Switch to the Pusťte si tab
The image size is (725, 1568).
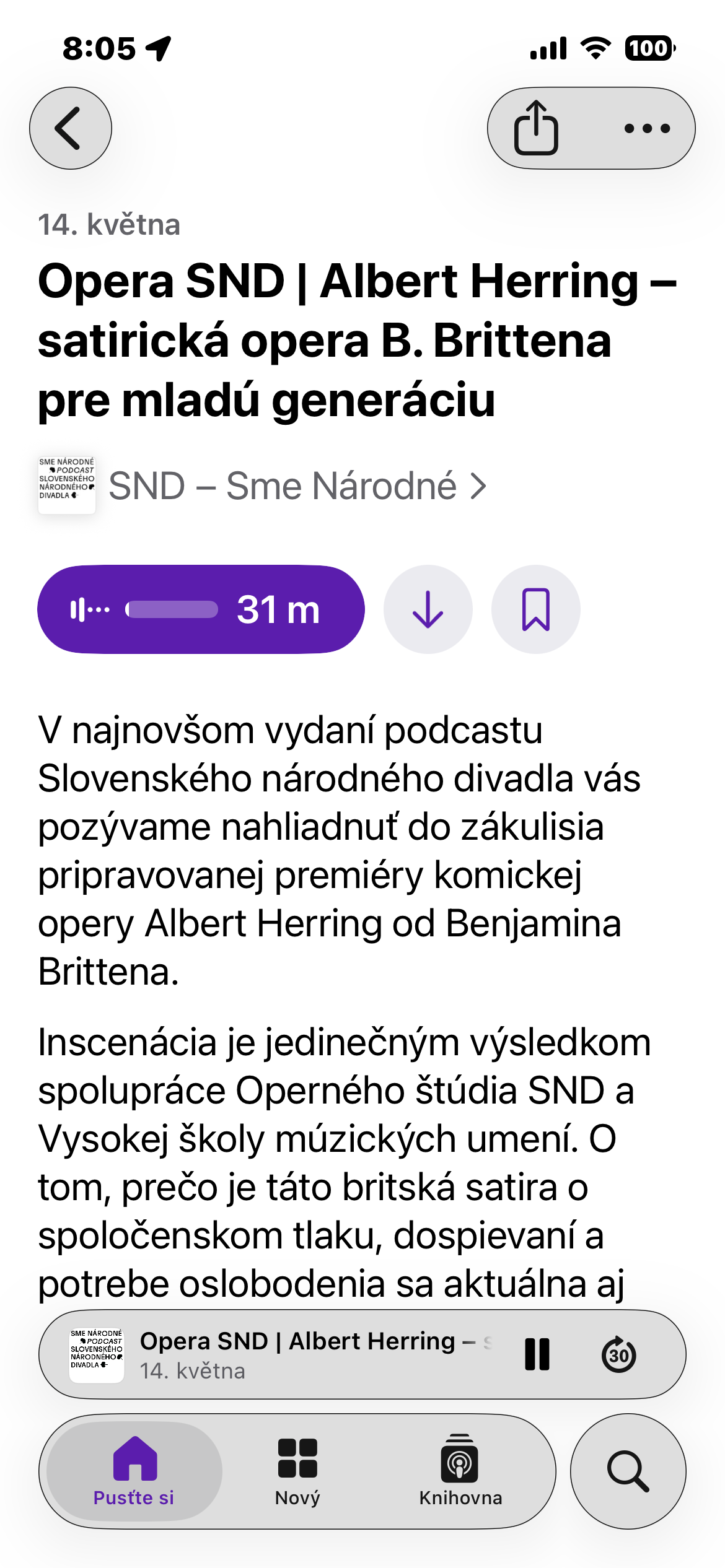(134, 1471)
